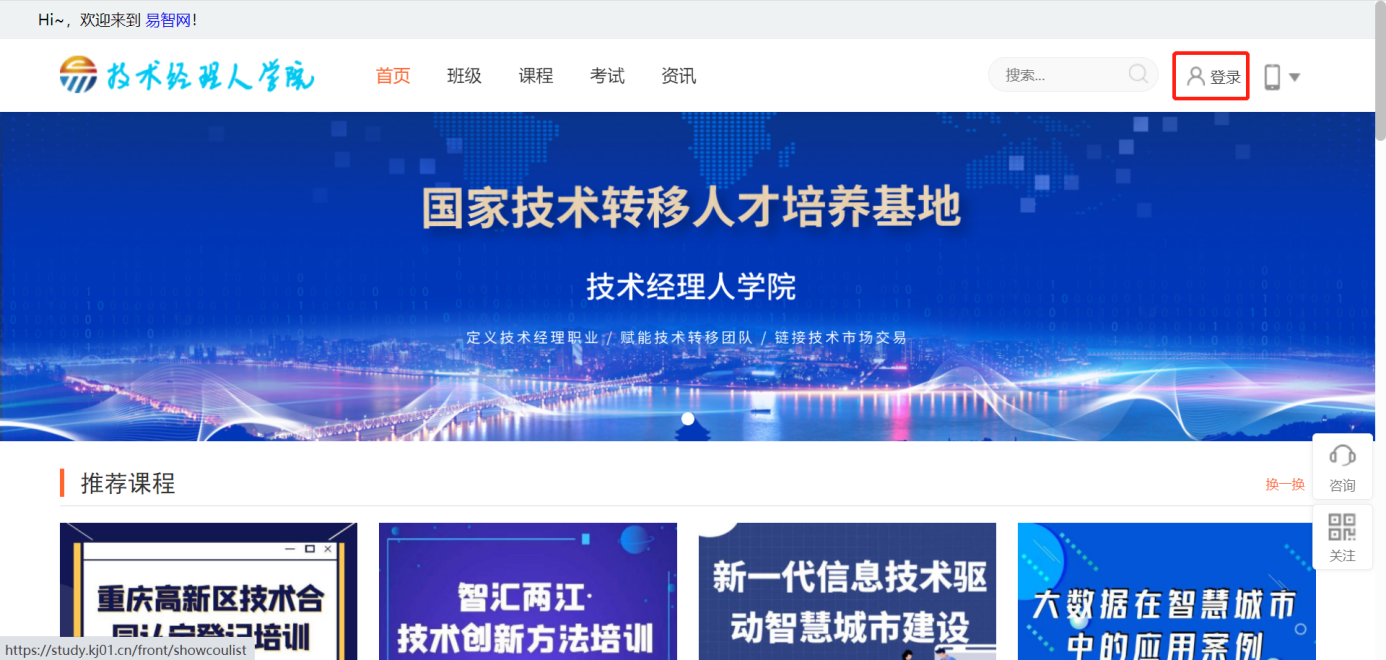
Task: Switch to the 资讯 tab
Action: tap(678, 76)
